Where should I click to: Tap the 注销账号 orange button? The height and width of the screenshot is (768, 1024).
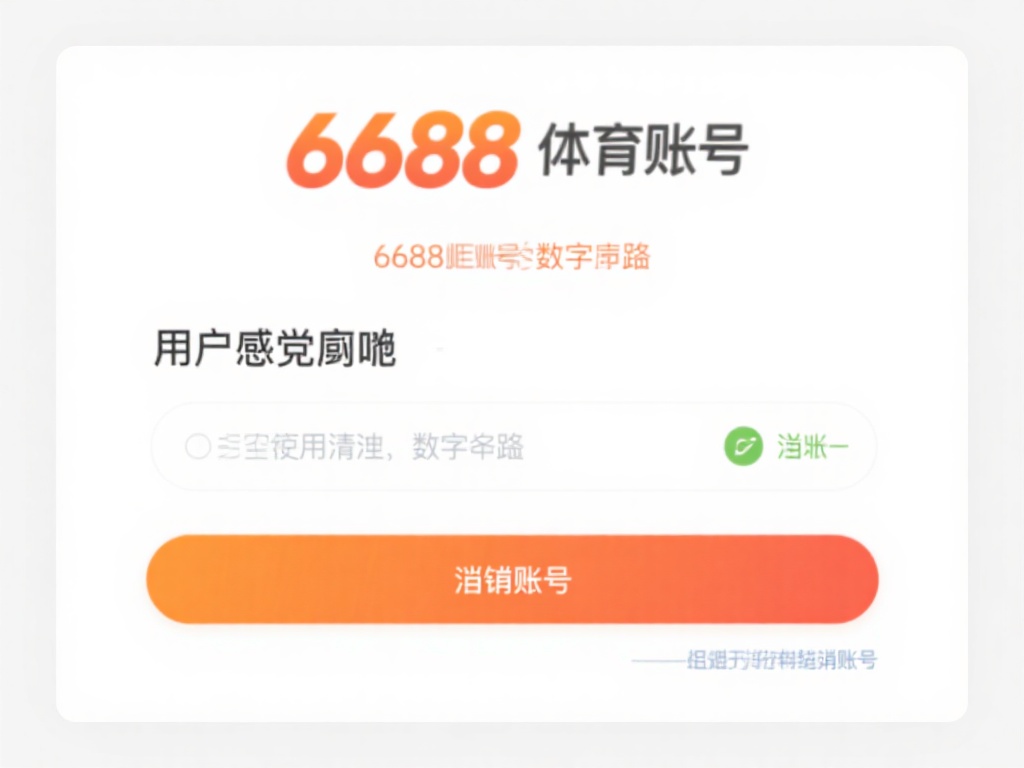click(x=512, y=580)
